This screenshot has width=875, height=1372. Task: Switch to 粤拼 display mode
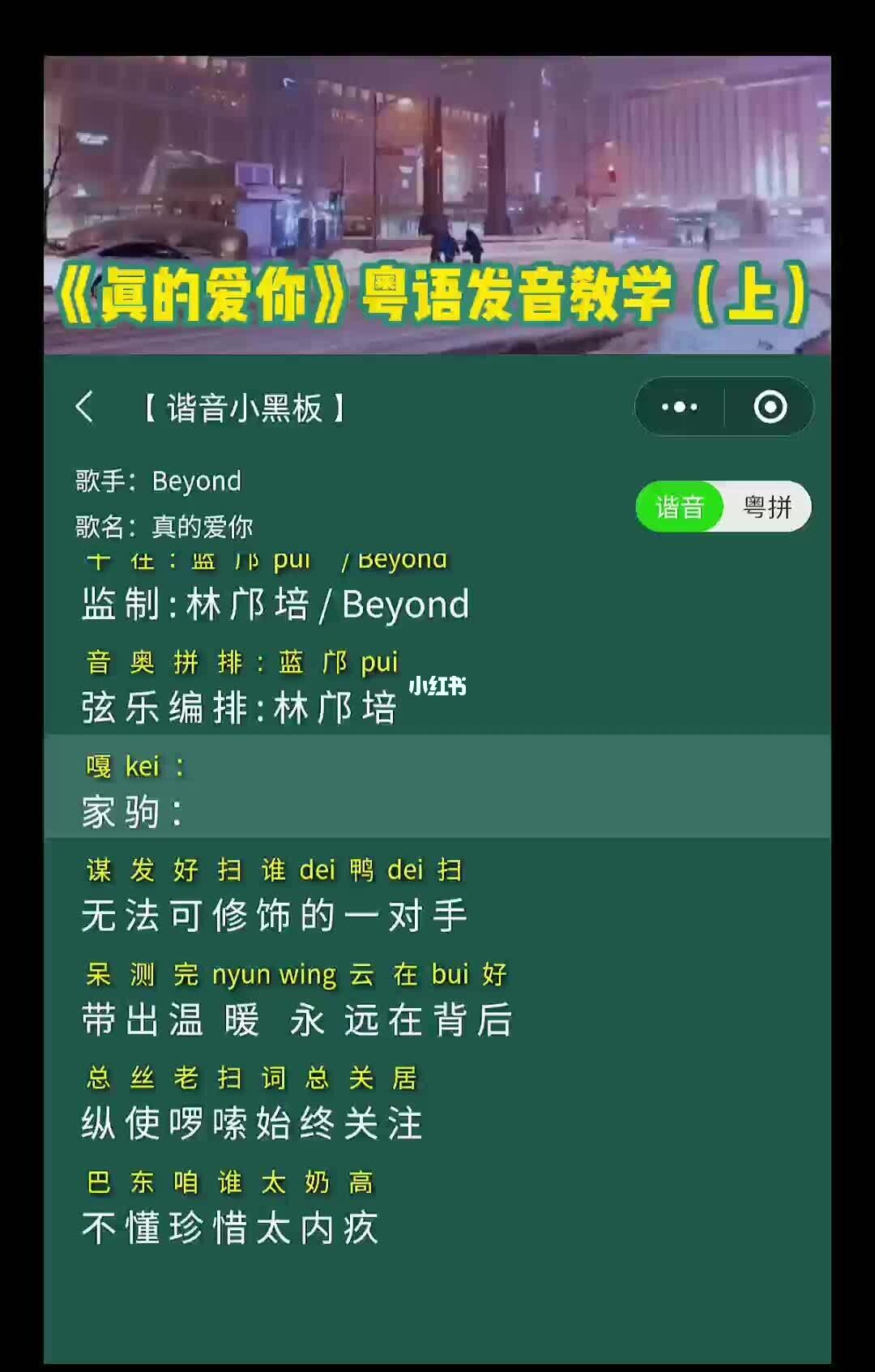[767, 507]
